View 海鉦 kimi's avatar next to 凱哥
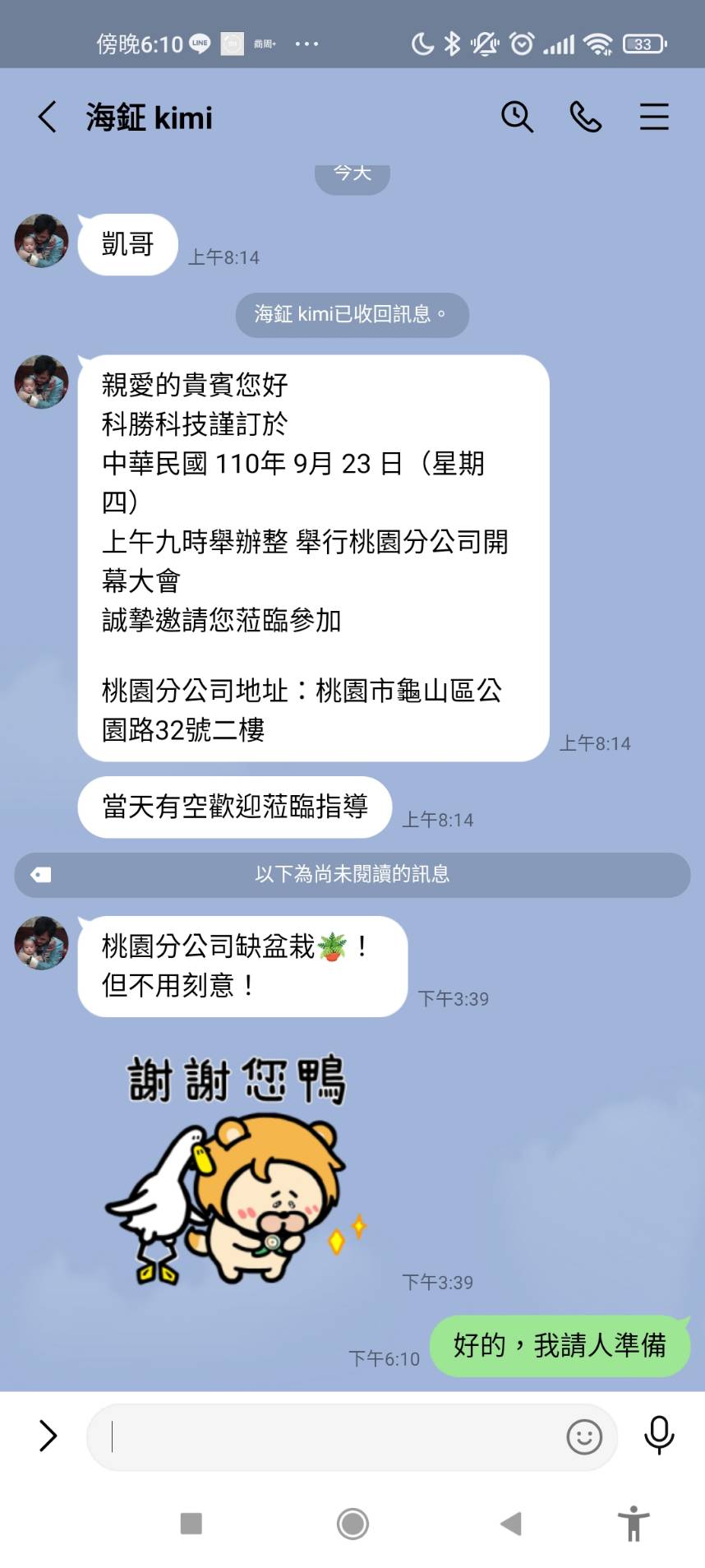Viewport: 705px width, 1568px height. [x=41, y=241]
